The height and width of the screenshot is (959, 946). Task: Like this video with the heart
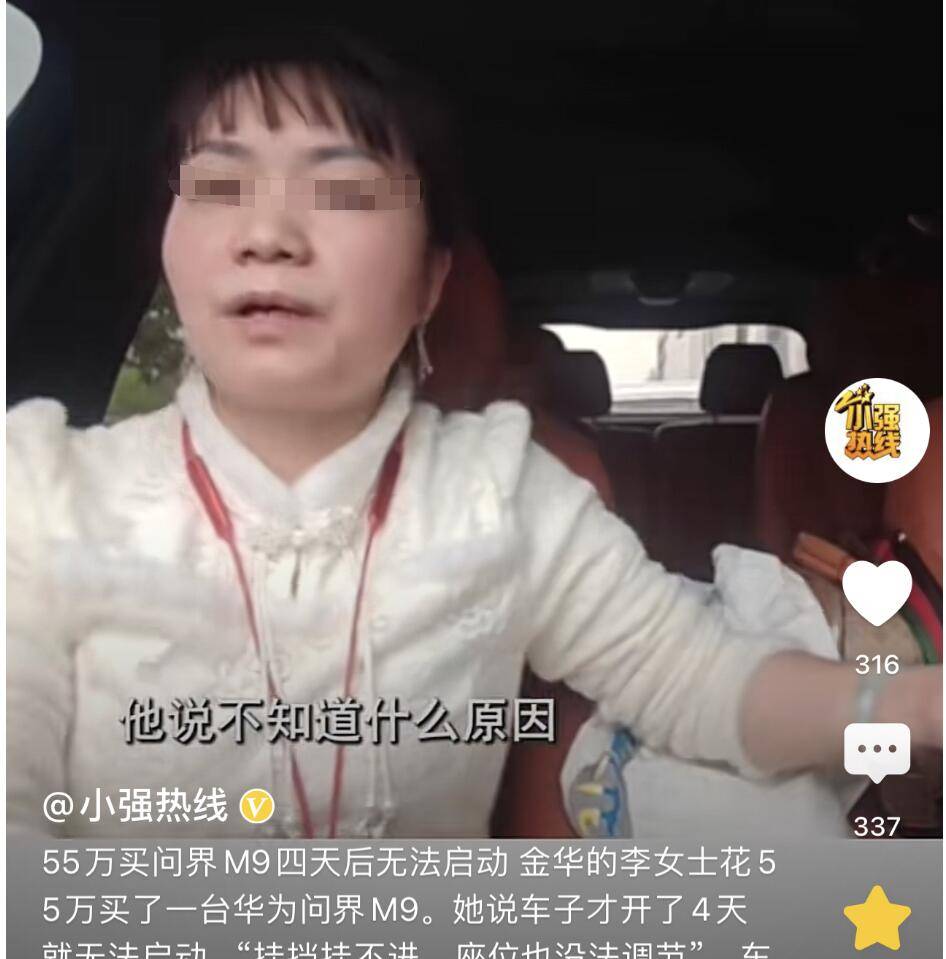click(x=877, y=592)
